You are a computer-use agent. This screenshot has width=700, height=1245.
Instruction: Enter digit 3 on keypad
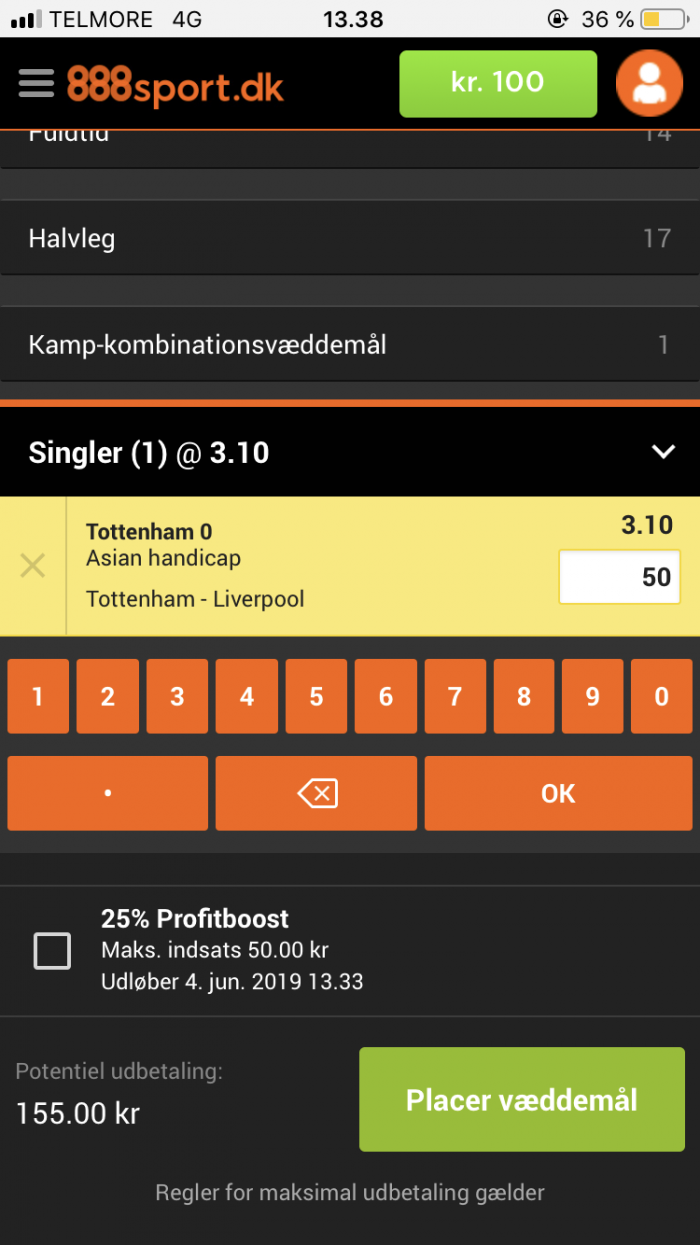(177, 696)
